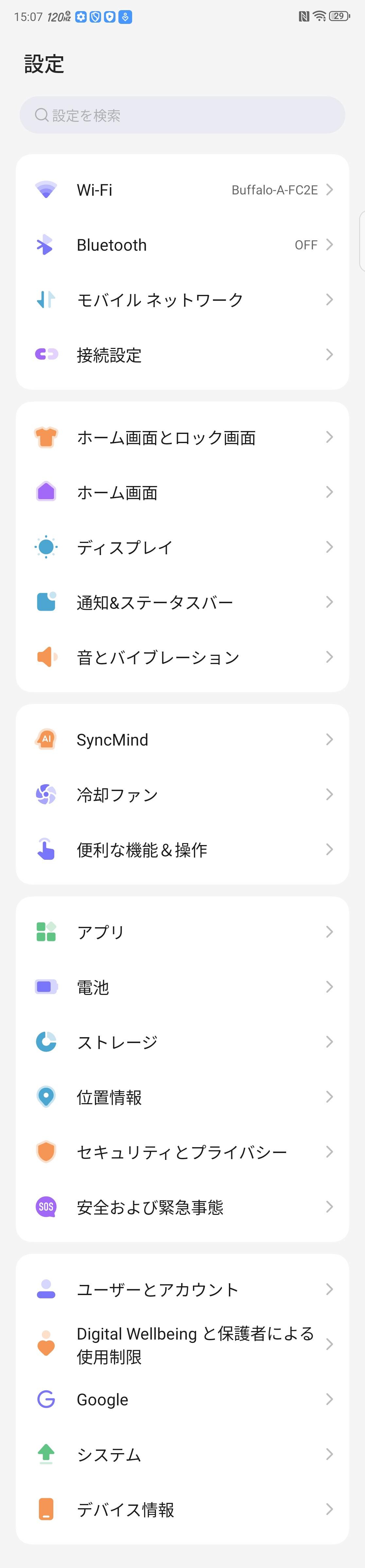Open the Google settings row
Viewport: 365px width, 1568px height.
pos(182,1399)
